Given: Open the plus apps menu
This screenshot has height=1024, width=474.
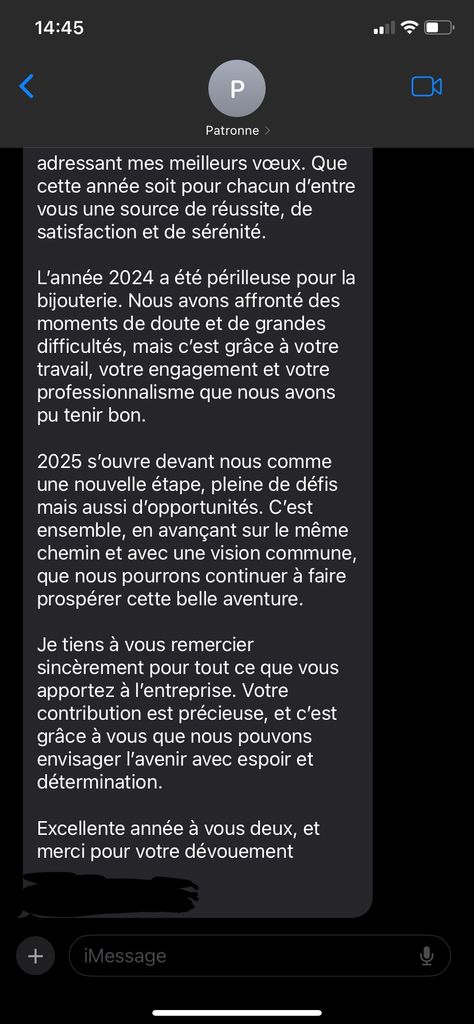Looking at the screenshot, I should 35,956.
